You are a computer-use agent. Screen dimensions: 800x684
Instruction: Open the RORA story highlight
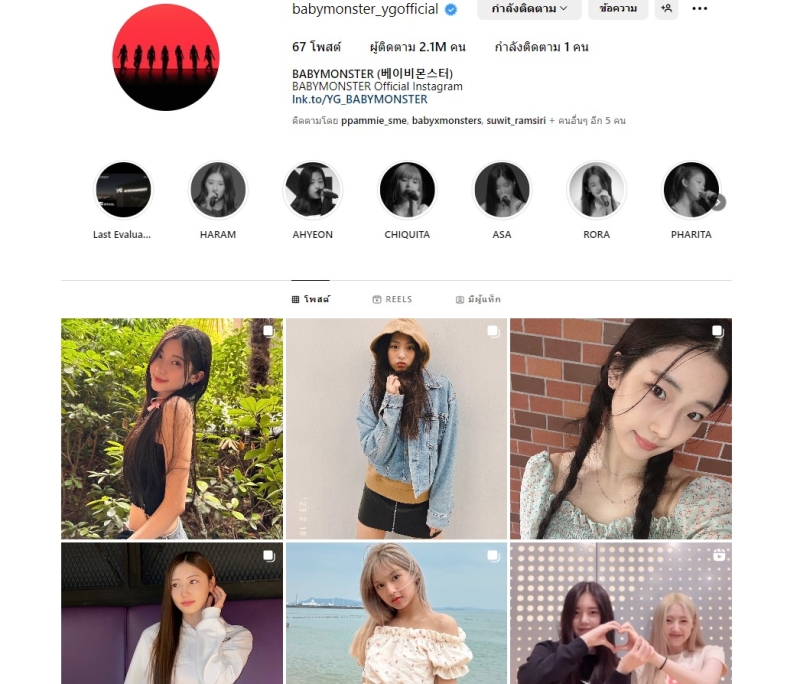(597, 190)
